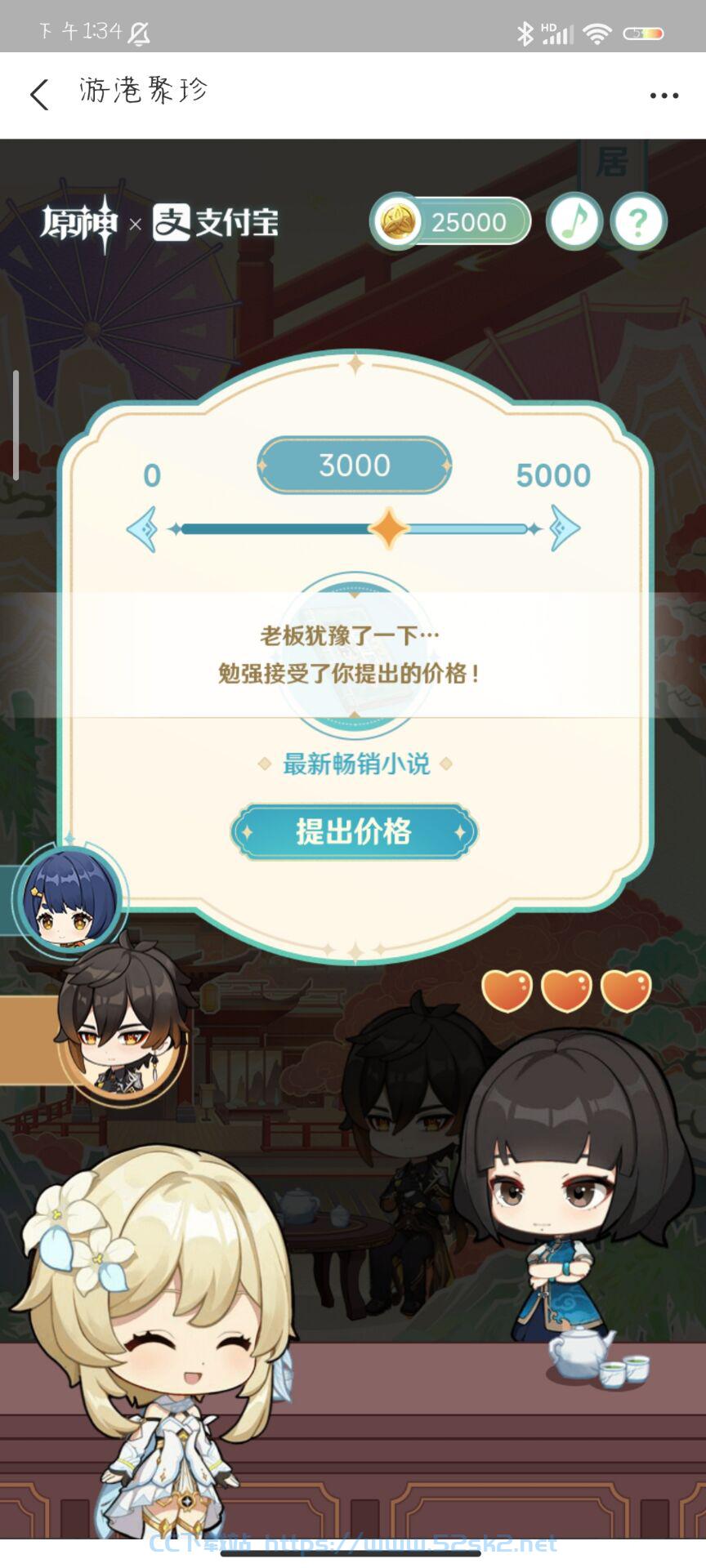Tap the orange star handle on the price slider
706x1568 pixels.
click(389, 528)
